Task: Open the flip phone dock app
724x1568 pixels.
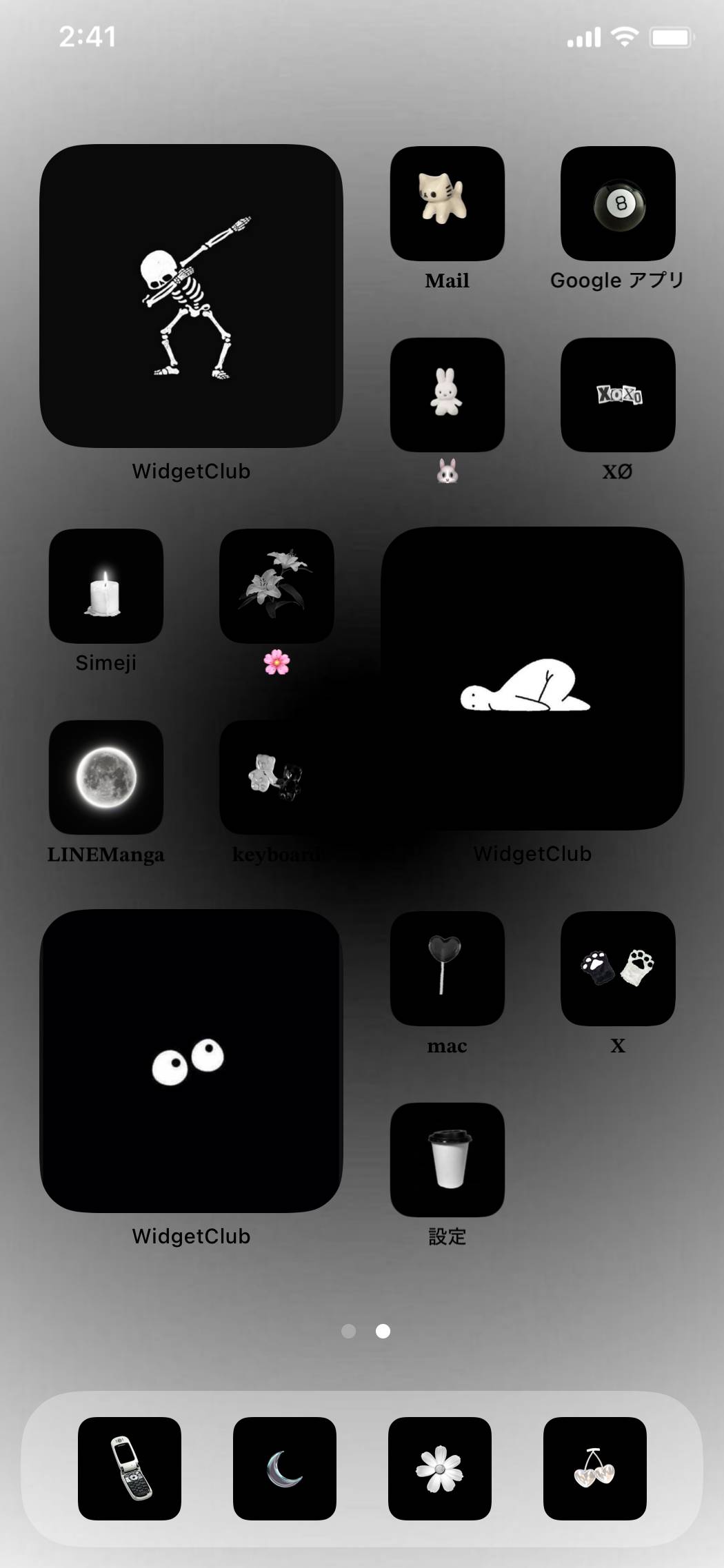Action: pyautogui.click(x=130, y=1468)
